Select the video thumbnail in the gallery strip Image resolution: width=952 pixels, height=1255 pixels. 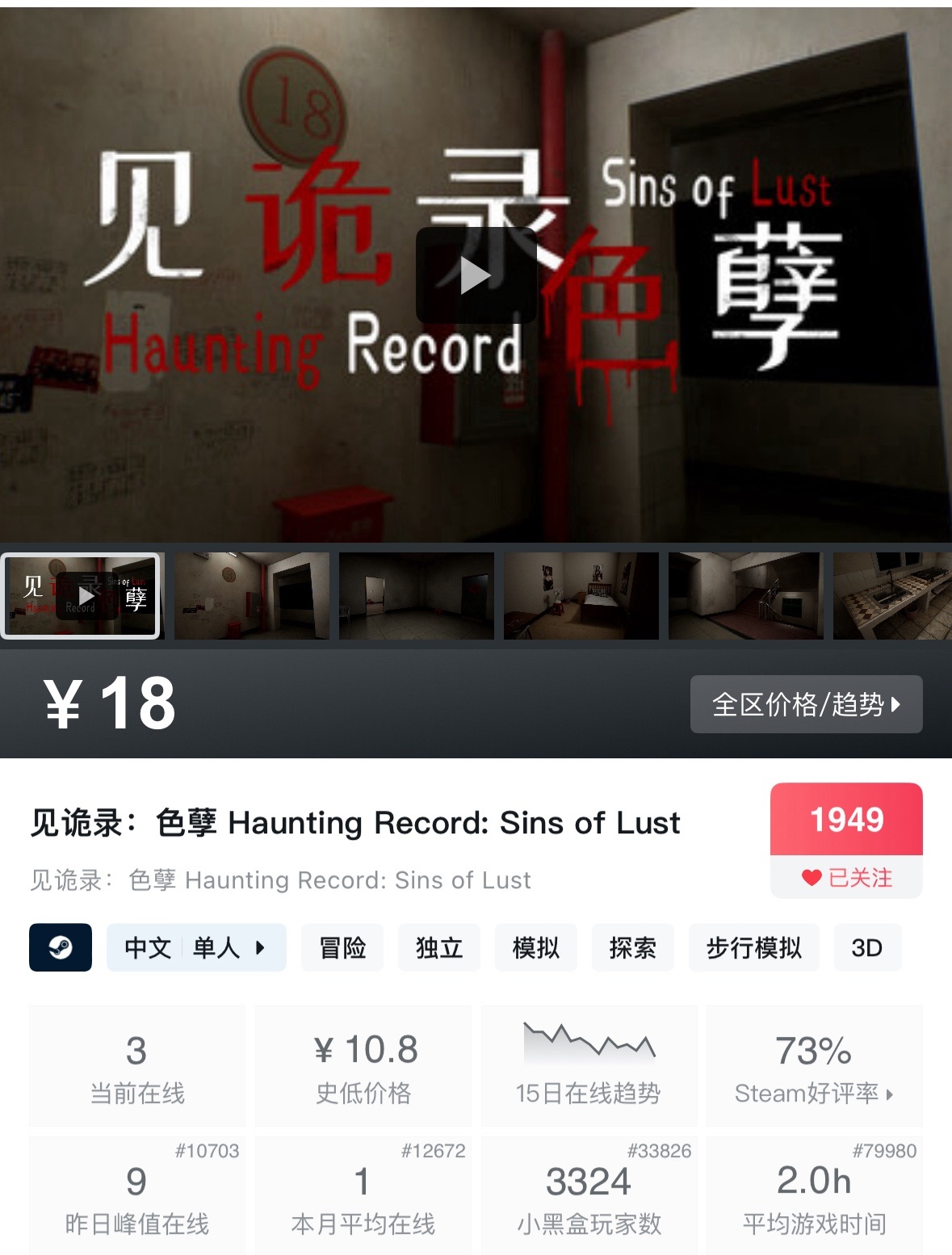(81, 596)
